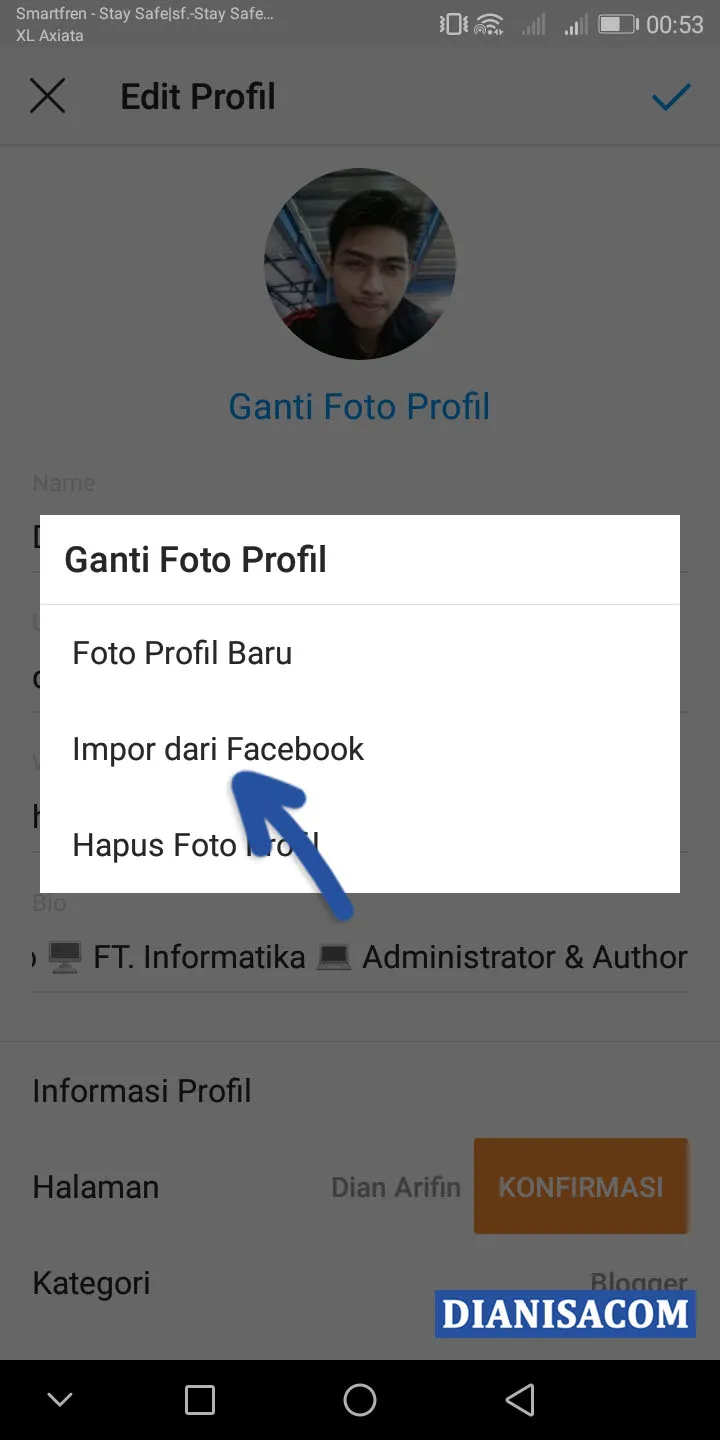Tap the Wi-Fi indicator in the status bar
720x1440 pixels.
click(489, 24)
